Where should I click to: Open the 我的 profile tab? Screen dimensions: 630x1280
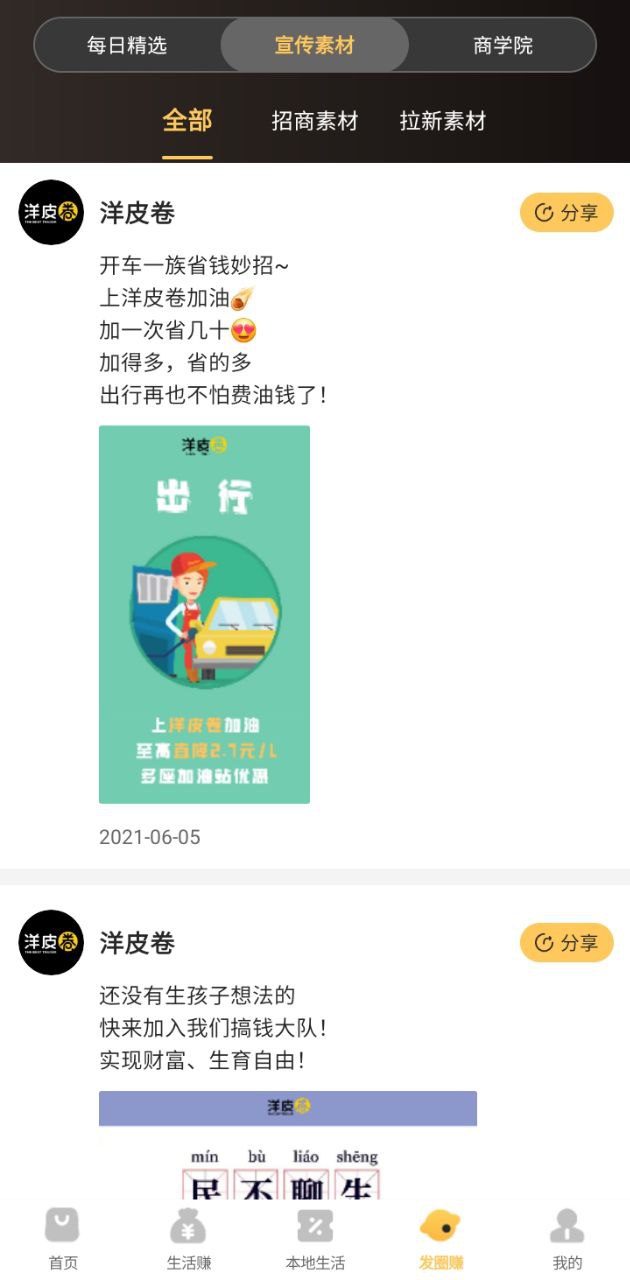(x=567, y=1238)
